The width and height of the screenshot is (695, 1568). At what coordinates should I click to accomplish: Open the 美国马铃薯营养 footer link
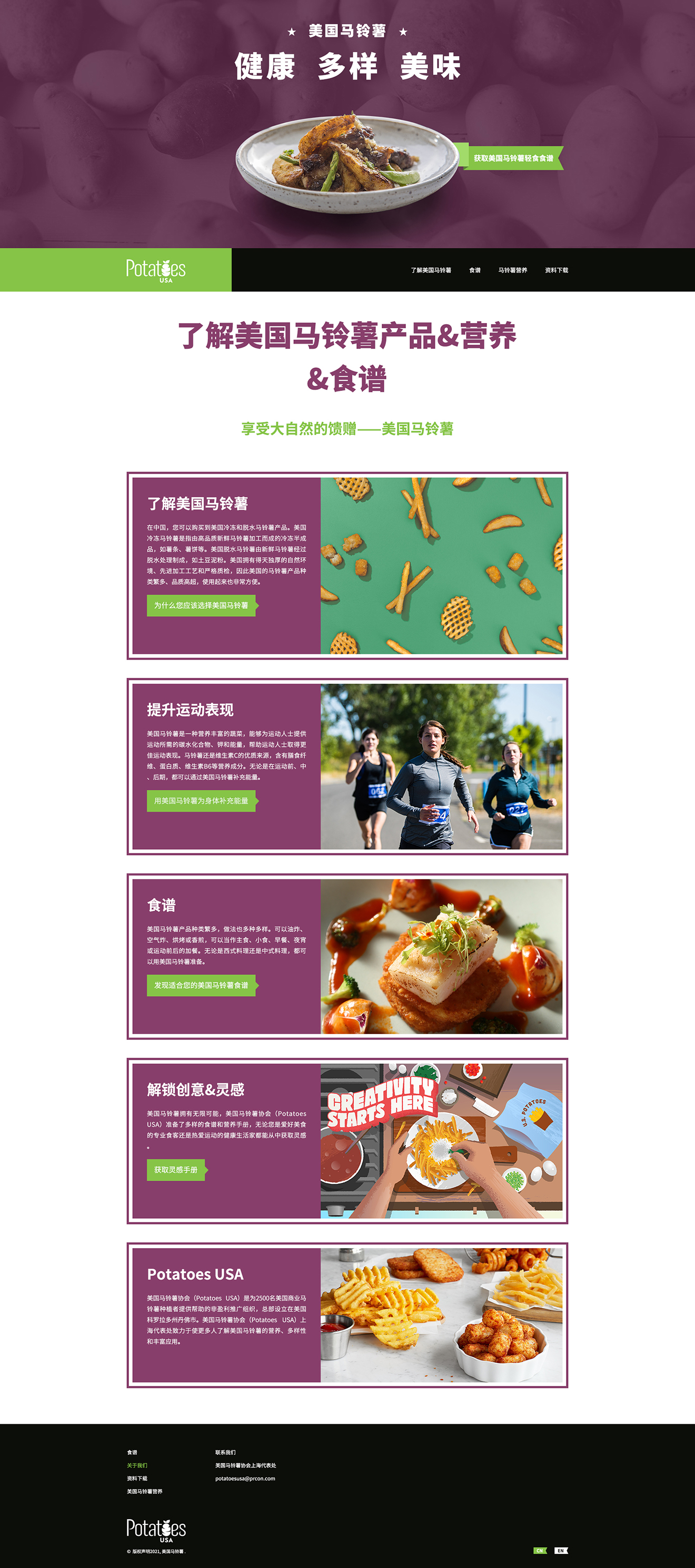(144, 1491)
